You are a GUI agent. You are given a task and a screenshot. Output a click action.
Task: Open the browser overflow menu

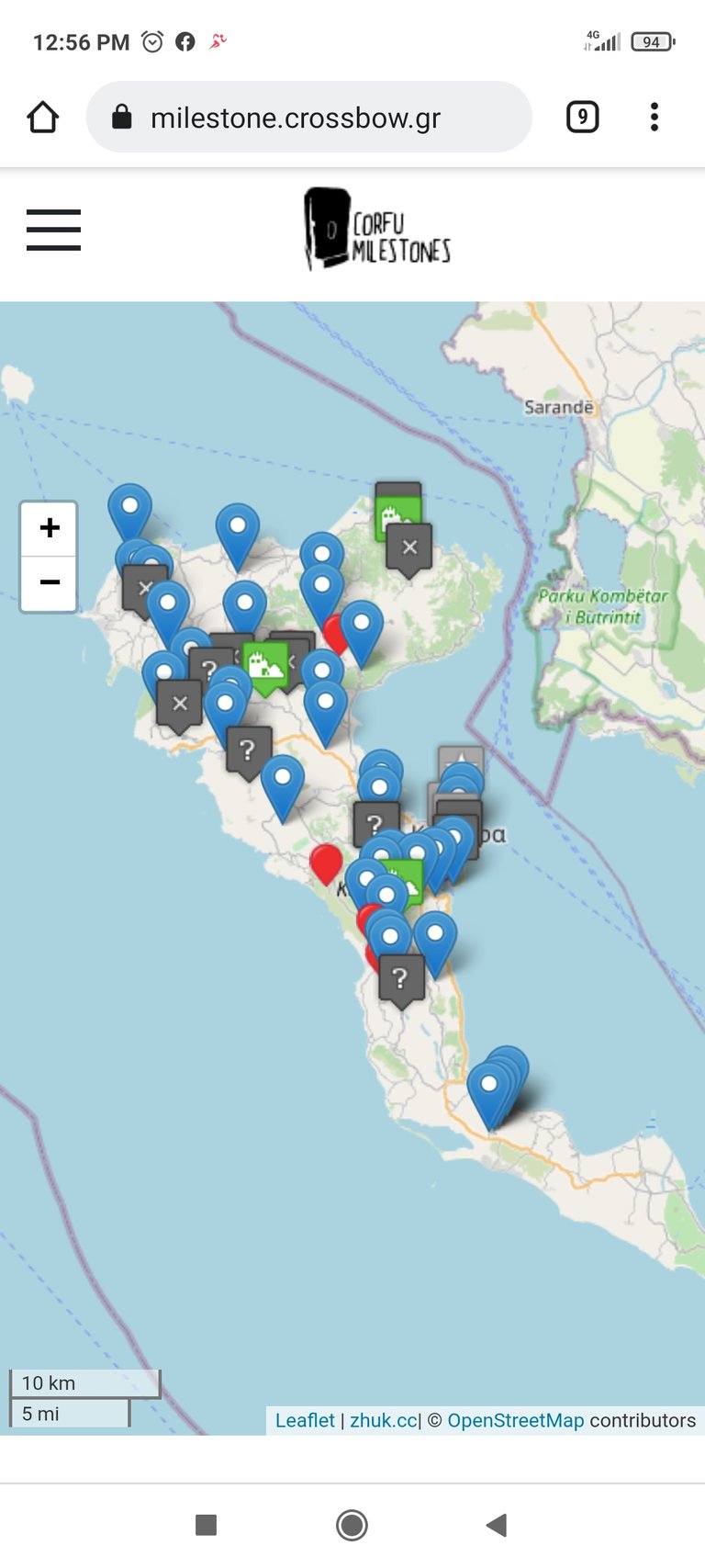(x=655, y=118)
